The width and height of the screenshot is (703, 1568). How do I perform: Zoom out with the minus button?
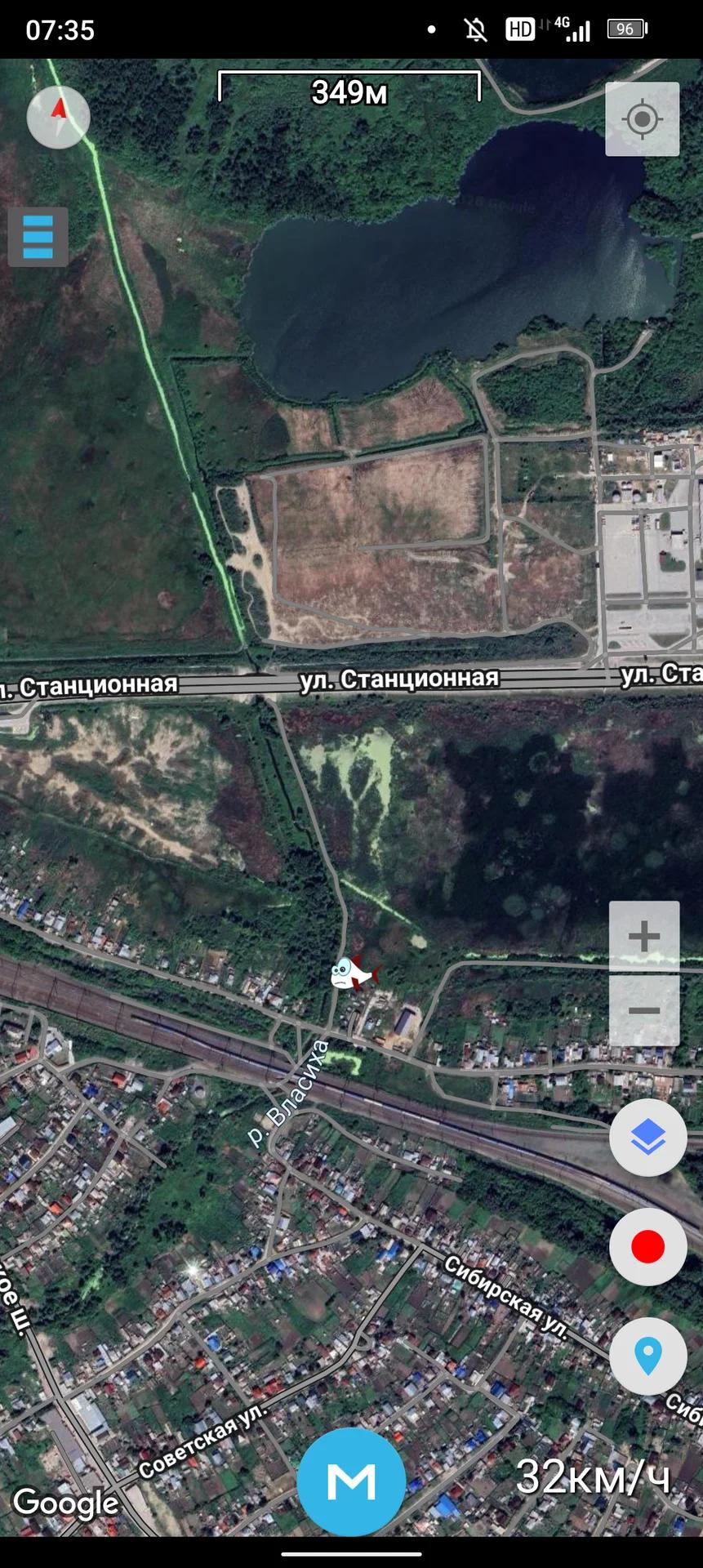tap(644, 1011)
